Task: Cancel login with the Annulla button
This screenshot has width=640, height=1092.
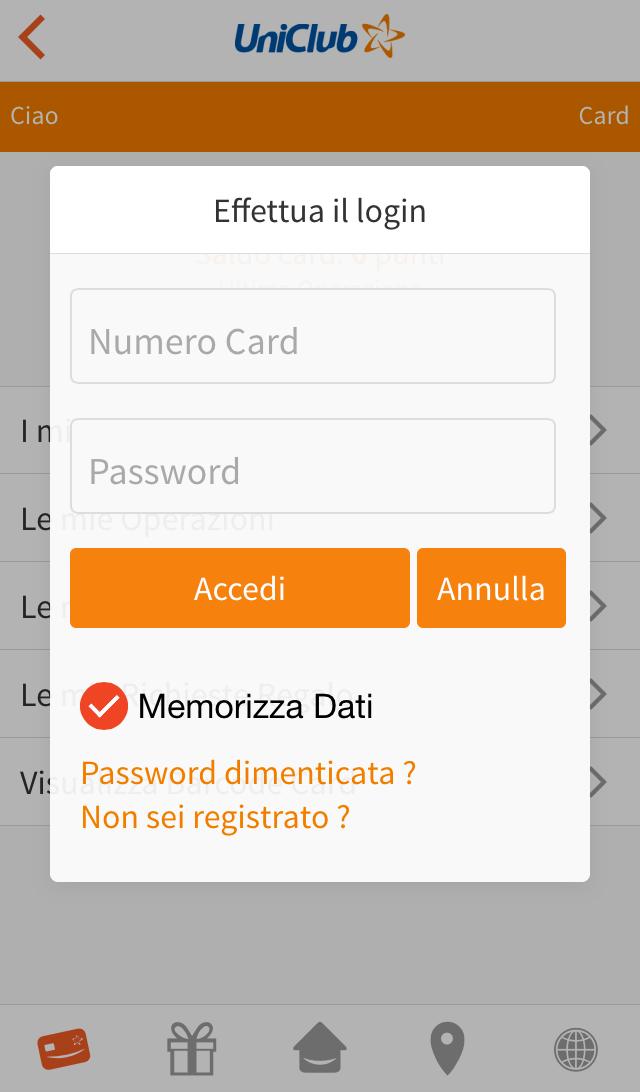Action: 491,588
